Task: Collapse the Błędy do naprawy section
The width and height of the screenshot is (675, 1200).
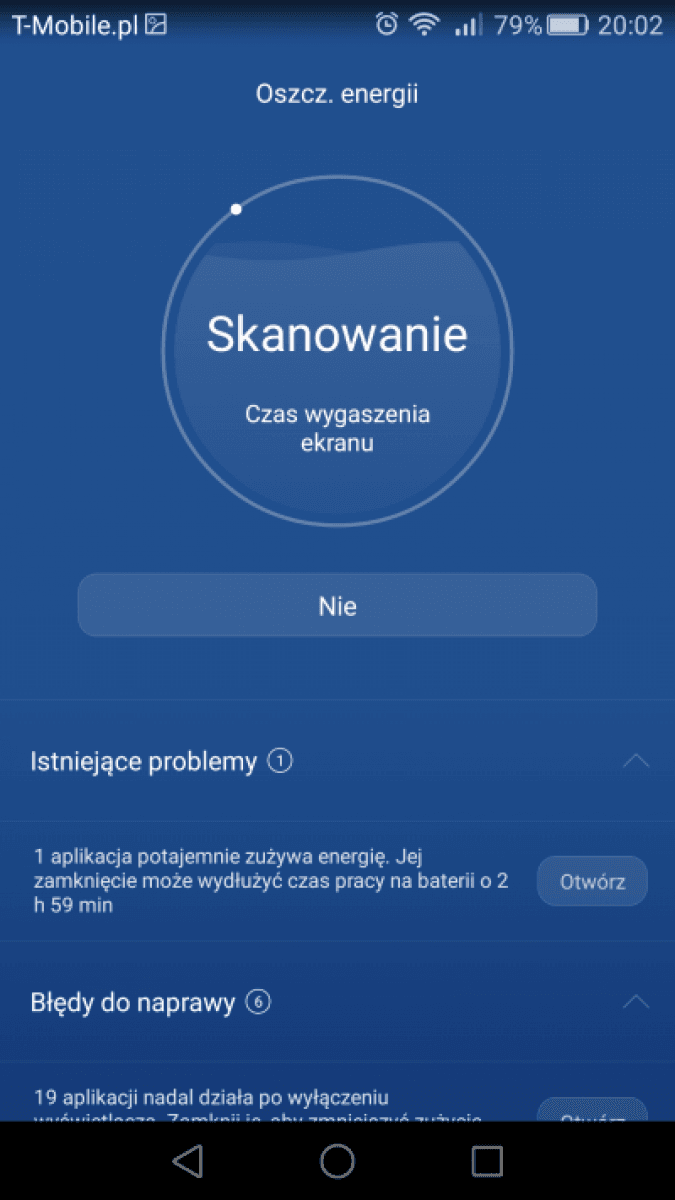Action: pyautogui.click(x=636, y=1002)
